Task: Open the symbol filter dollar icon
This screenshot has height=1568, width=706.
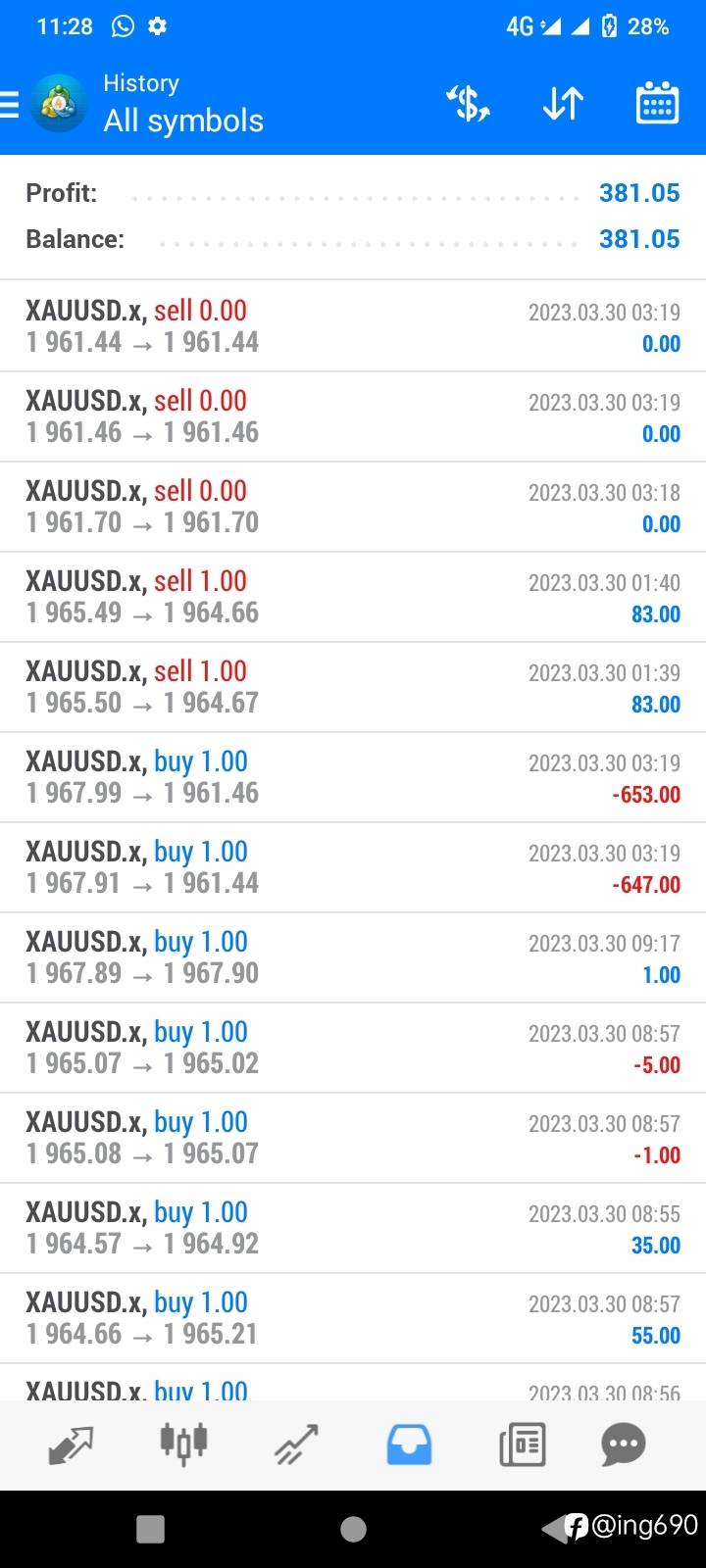Action: click(468, 103)
